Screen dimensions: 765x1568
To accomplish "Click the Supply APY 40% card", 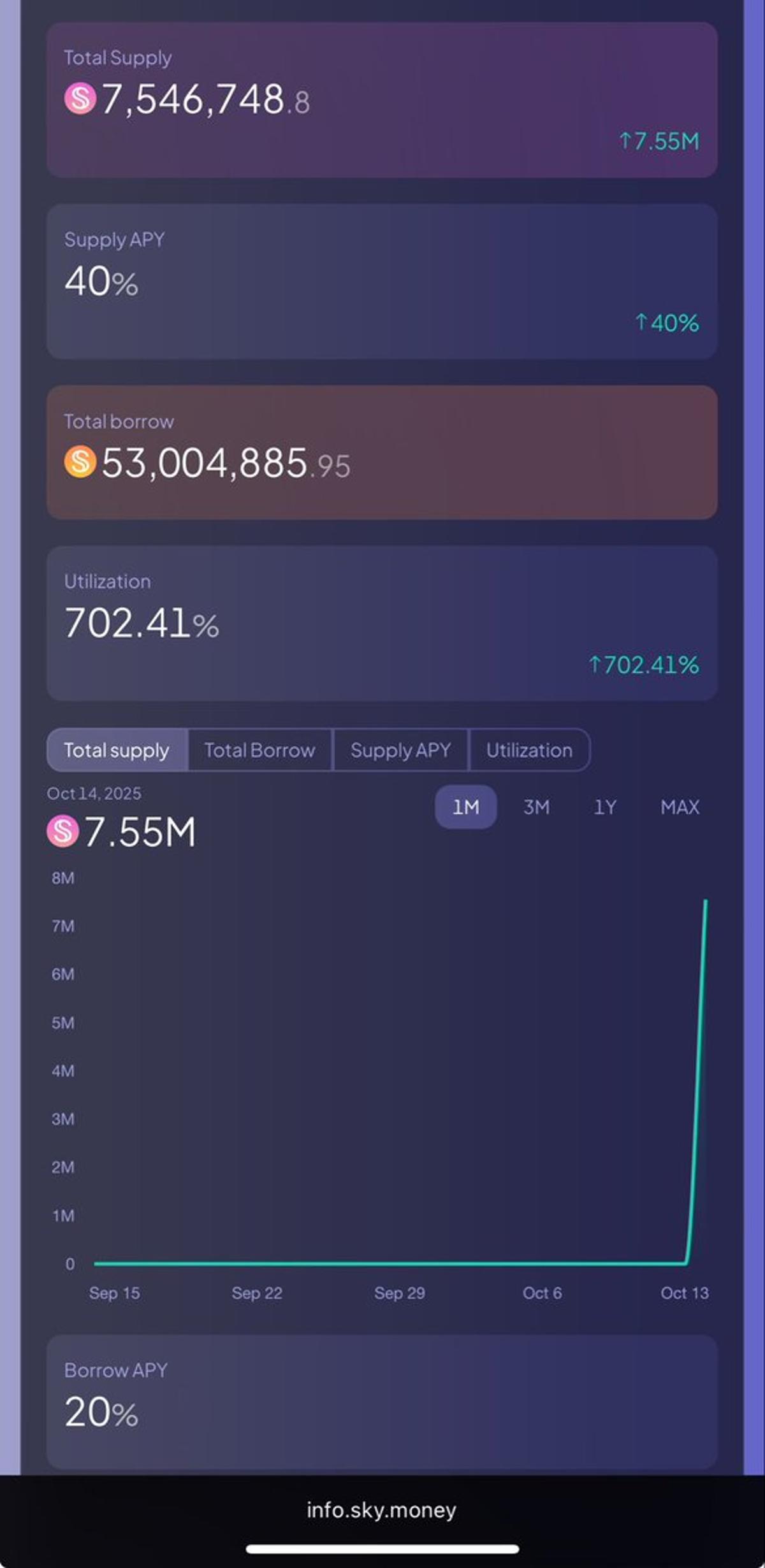I will coord(382,280).
